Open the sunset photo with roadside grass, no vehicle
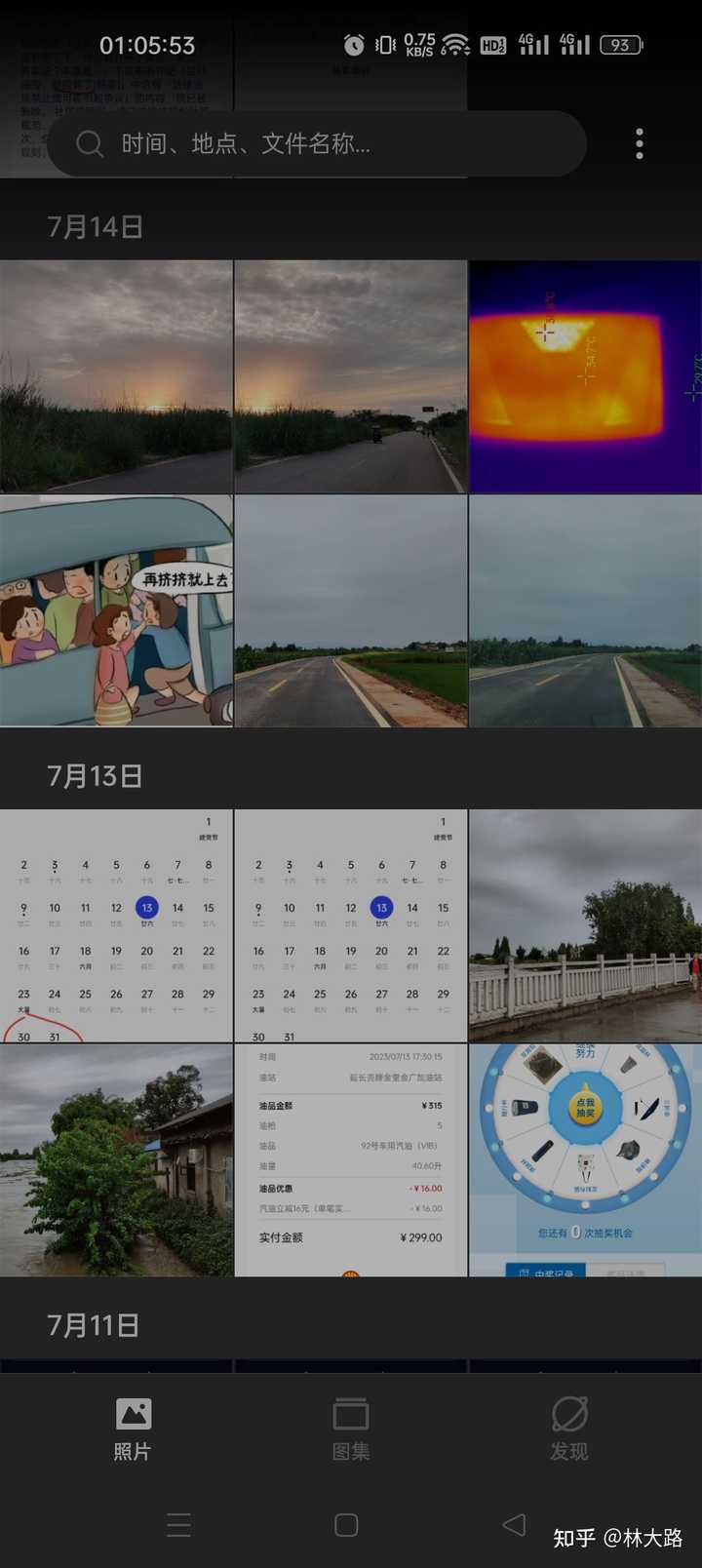Screen dimensions: 702x1568 116,376
